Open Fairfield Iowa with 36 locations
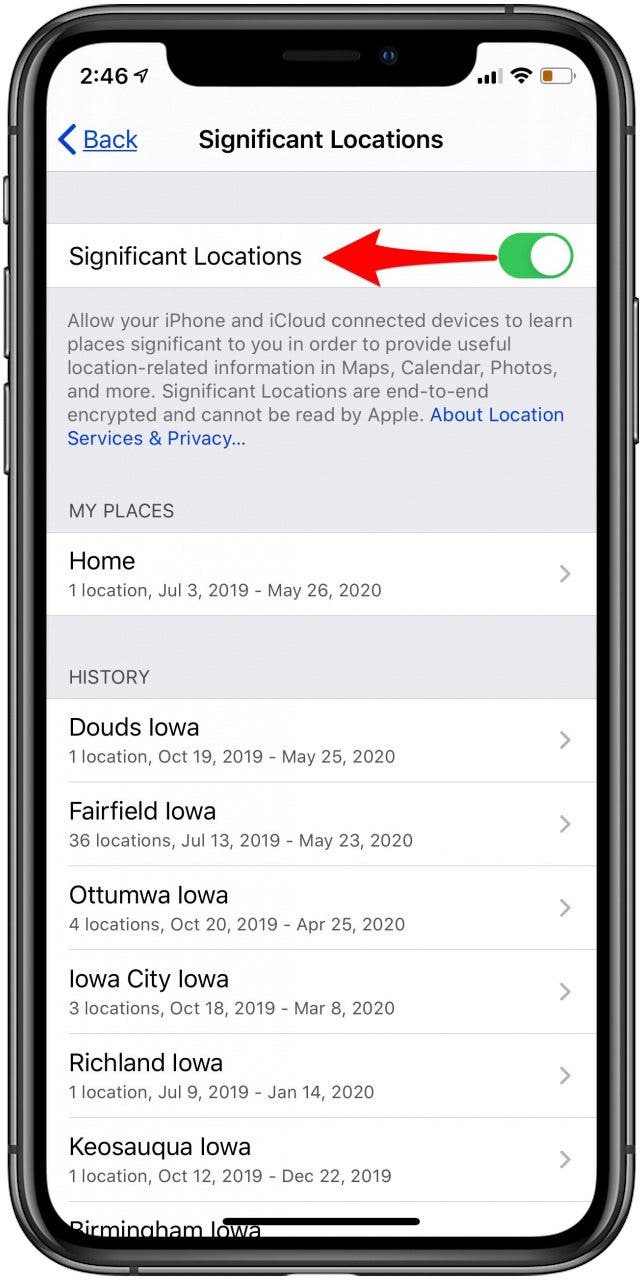 pos(320,824)
